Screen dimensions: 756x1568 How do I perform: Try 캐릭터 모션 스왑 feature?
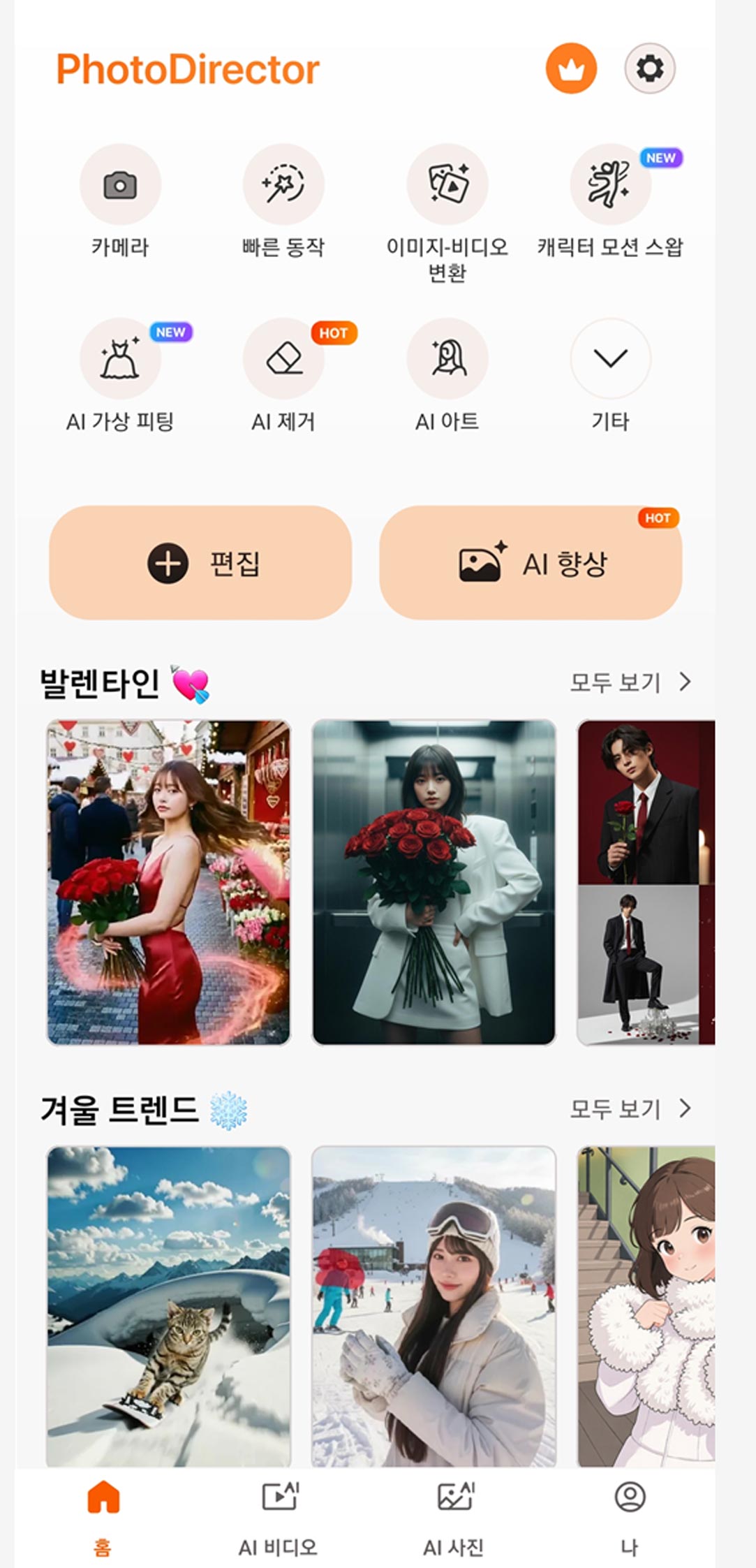click(x=610, y=185)
